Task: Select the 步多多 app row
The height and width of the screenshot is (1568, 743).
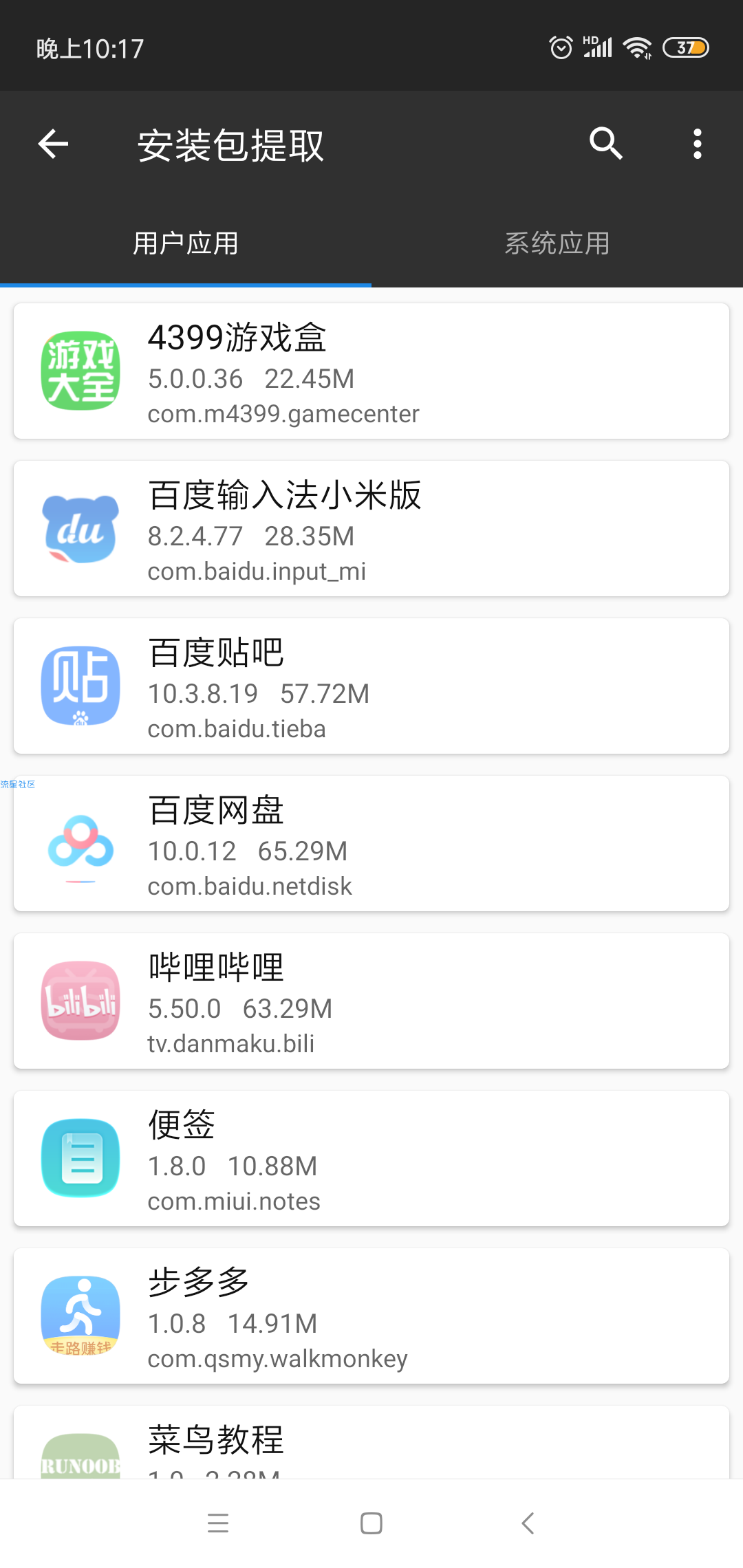Action: (x=371, y=1316)
